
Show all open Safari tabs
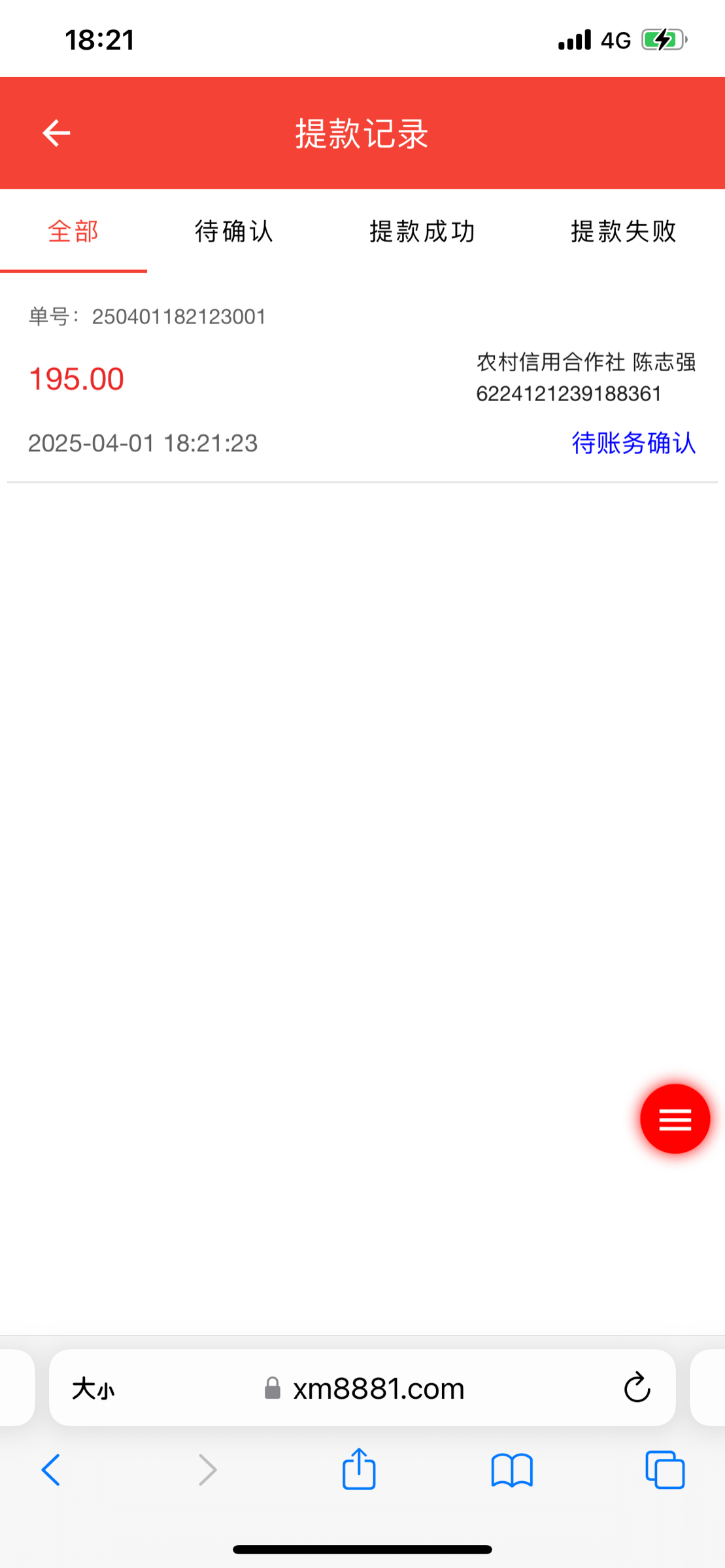tap(665, 1470)
